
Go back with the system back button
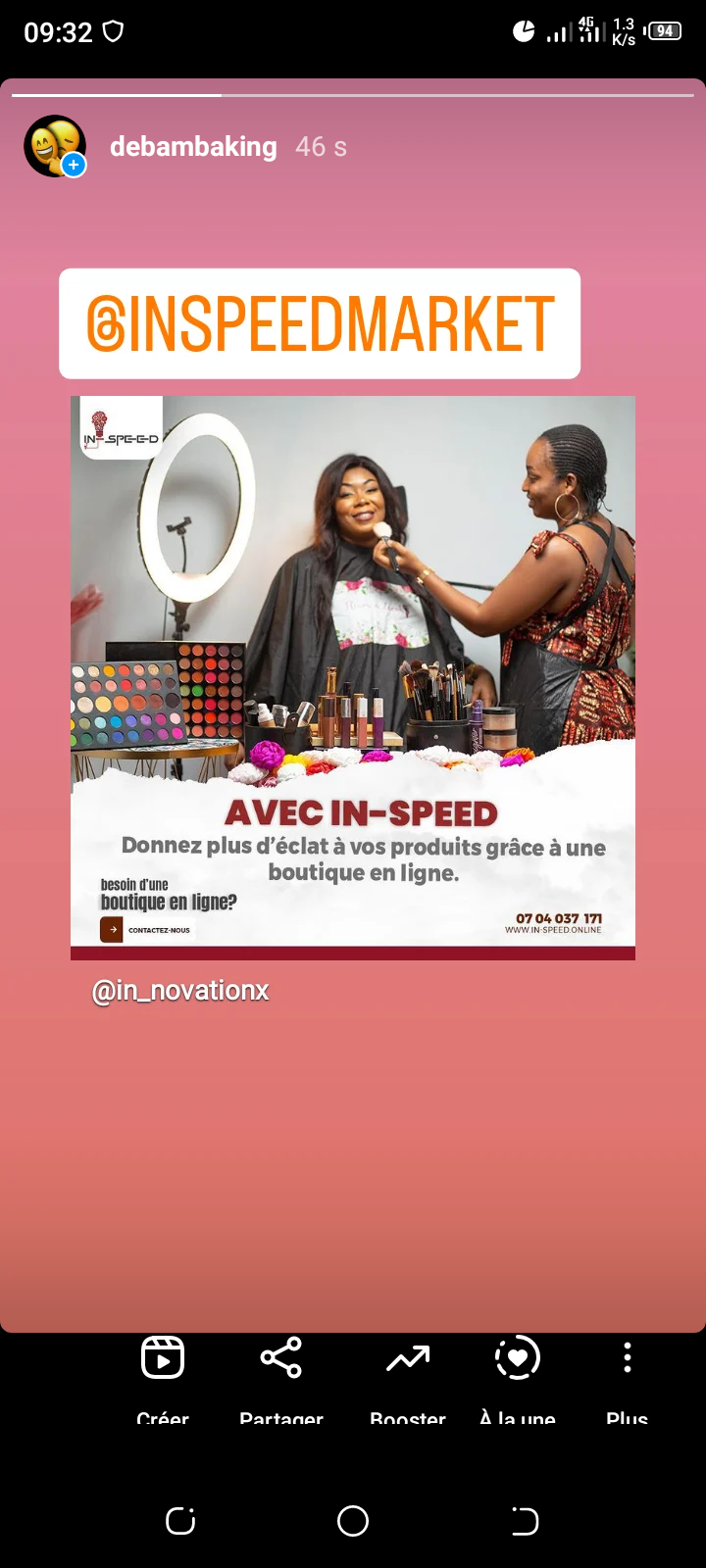click(525, 1521)
